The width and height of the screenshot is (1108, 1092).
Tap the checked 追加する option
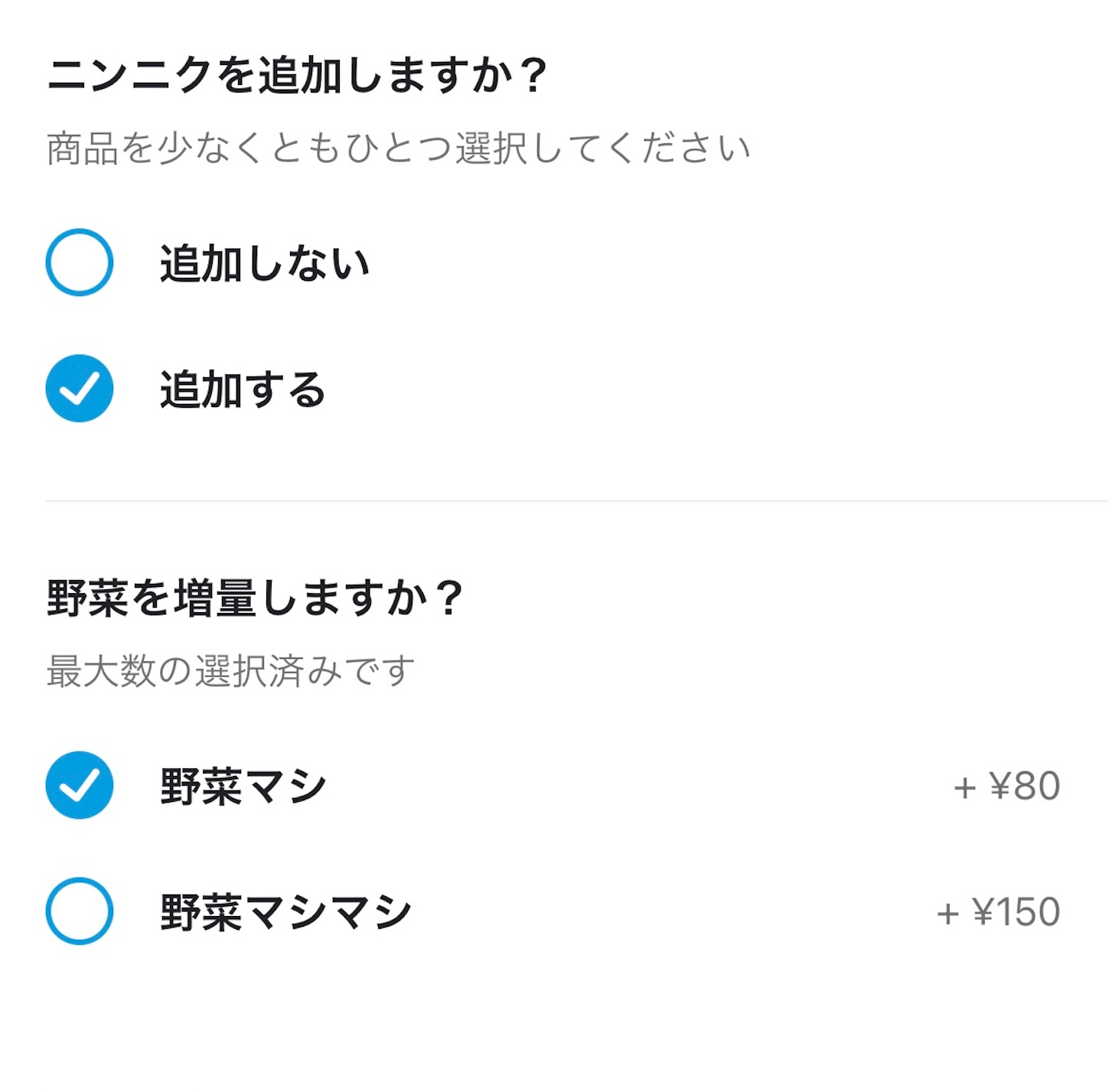(80, 389)
